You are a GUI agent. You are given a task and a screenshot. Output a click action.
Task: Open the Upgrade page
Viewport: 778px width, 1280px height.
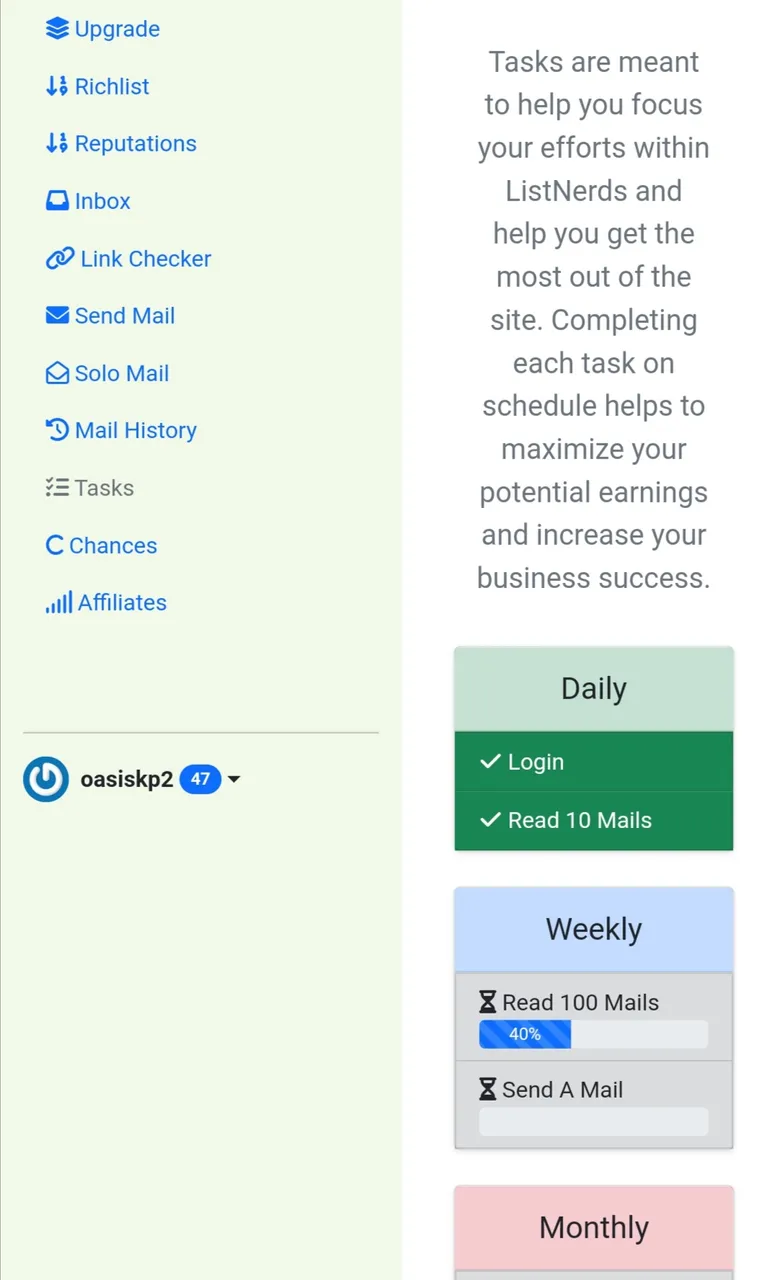103,29
